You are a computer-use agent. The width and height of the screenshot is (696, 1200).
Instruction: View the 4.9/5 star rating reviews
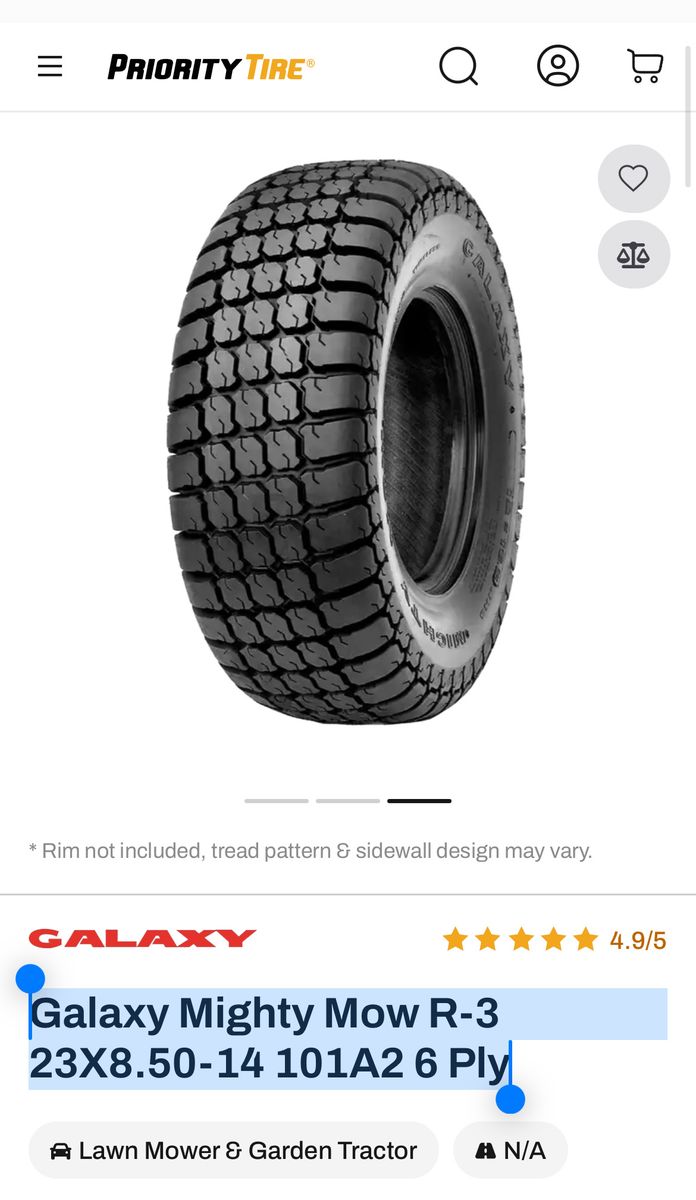coord(554,940)
